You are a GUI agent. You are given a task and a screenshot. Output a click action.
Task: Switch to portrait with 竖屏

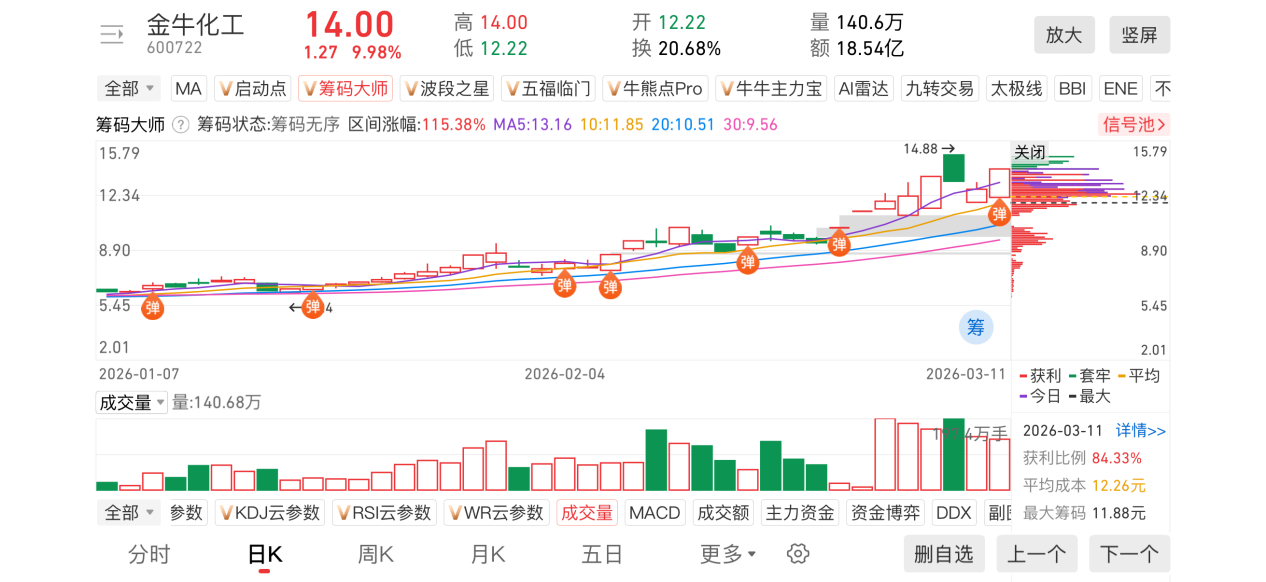[x=1139, y=35]
